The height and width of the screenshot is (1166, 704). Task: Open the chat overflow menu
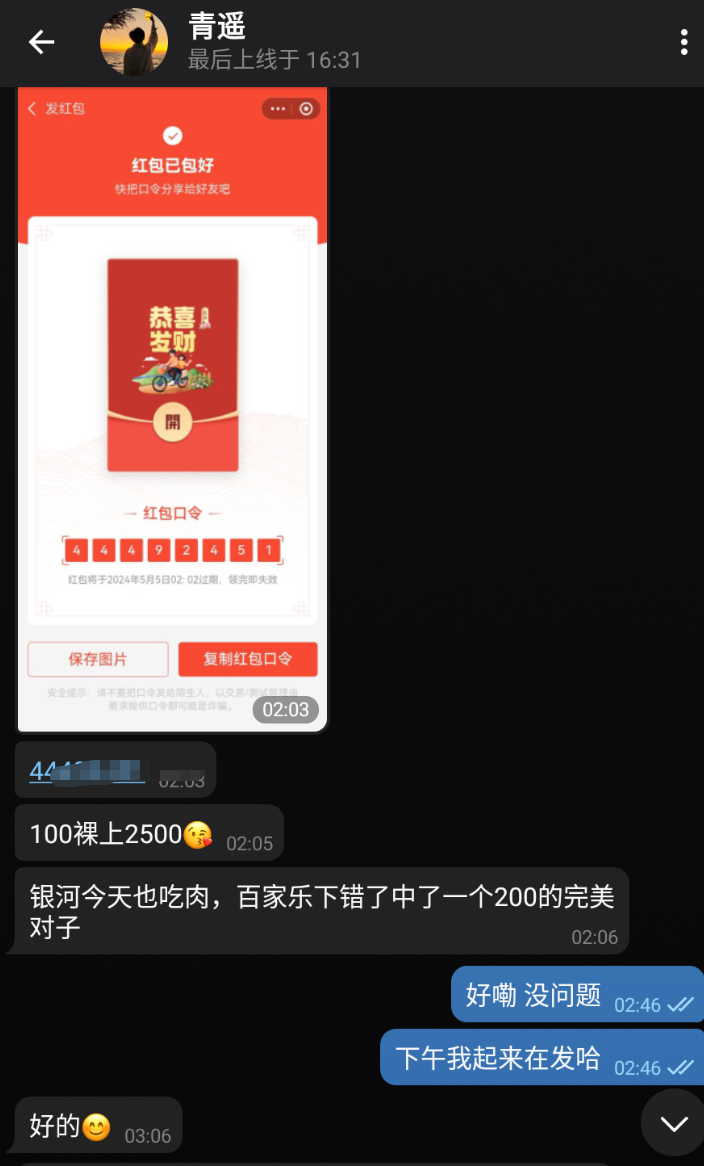pyautogui.click(x=683, y=42)
